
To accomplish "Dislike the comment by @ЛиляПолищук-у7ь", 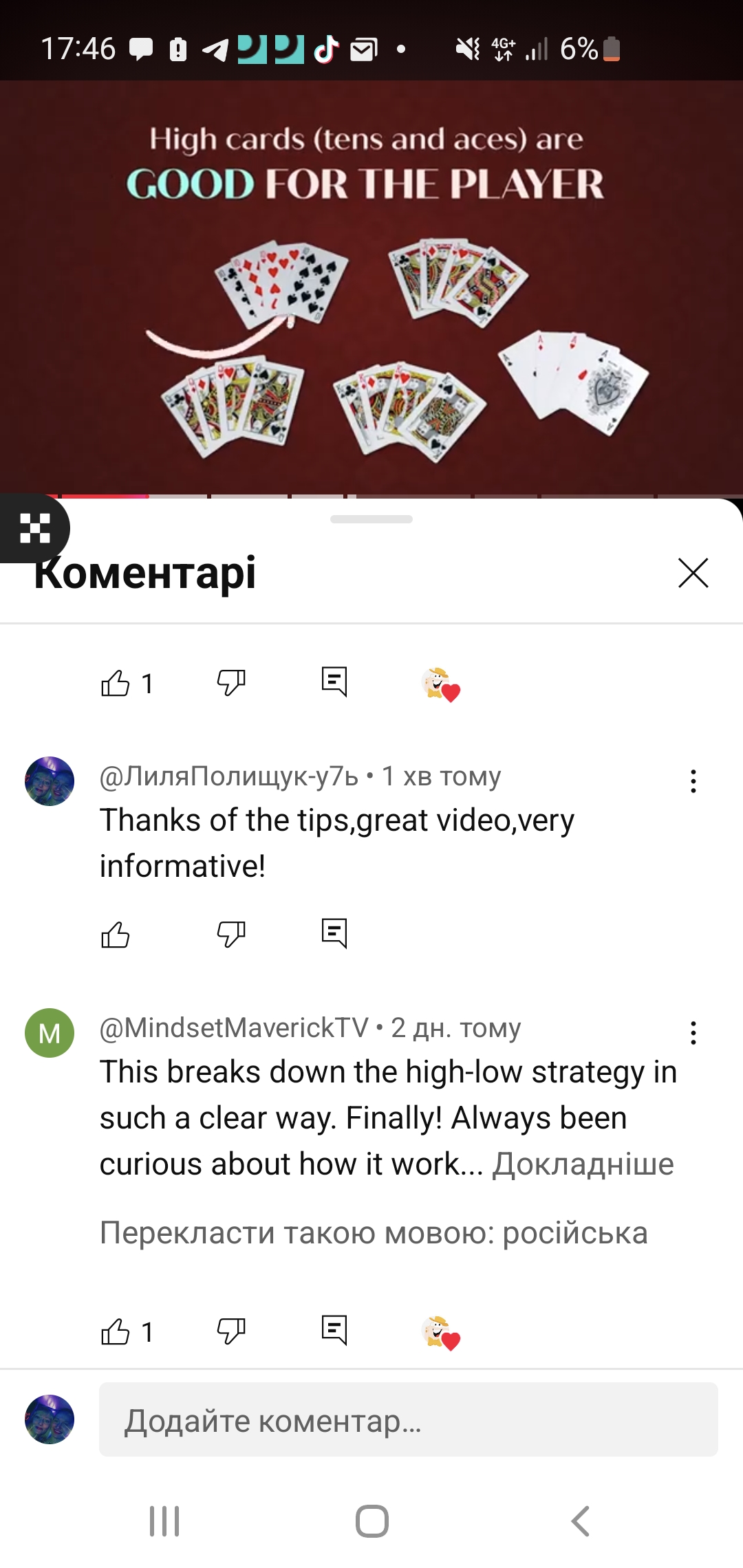I will [x=231, y=934].
